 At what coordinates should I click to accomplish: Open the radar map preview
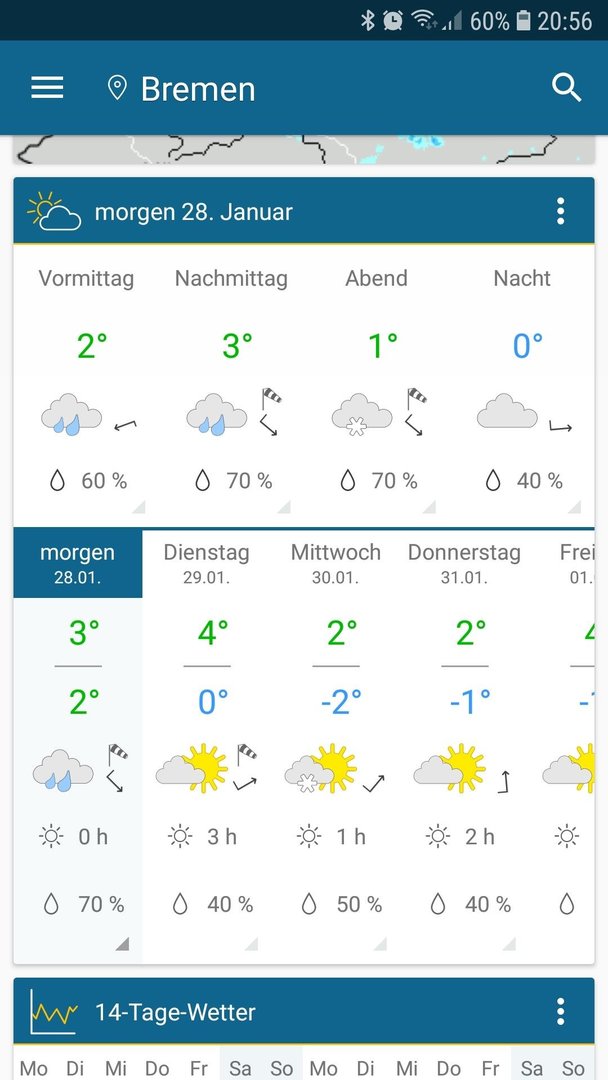(x=304, y=149)
